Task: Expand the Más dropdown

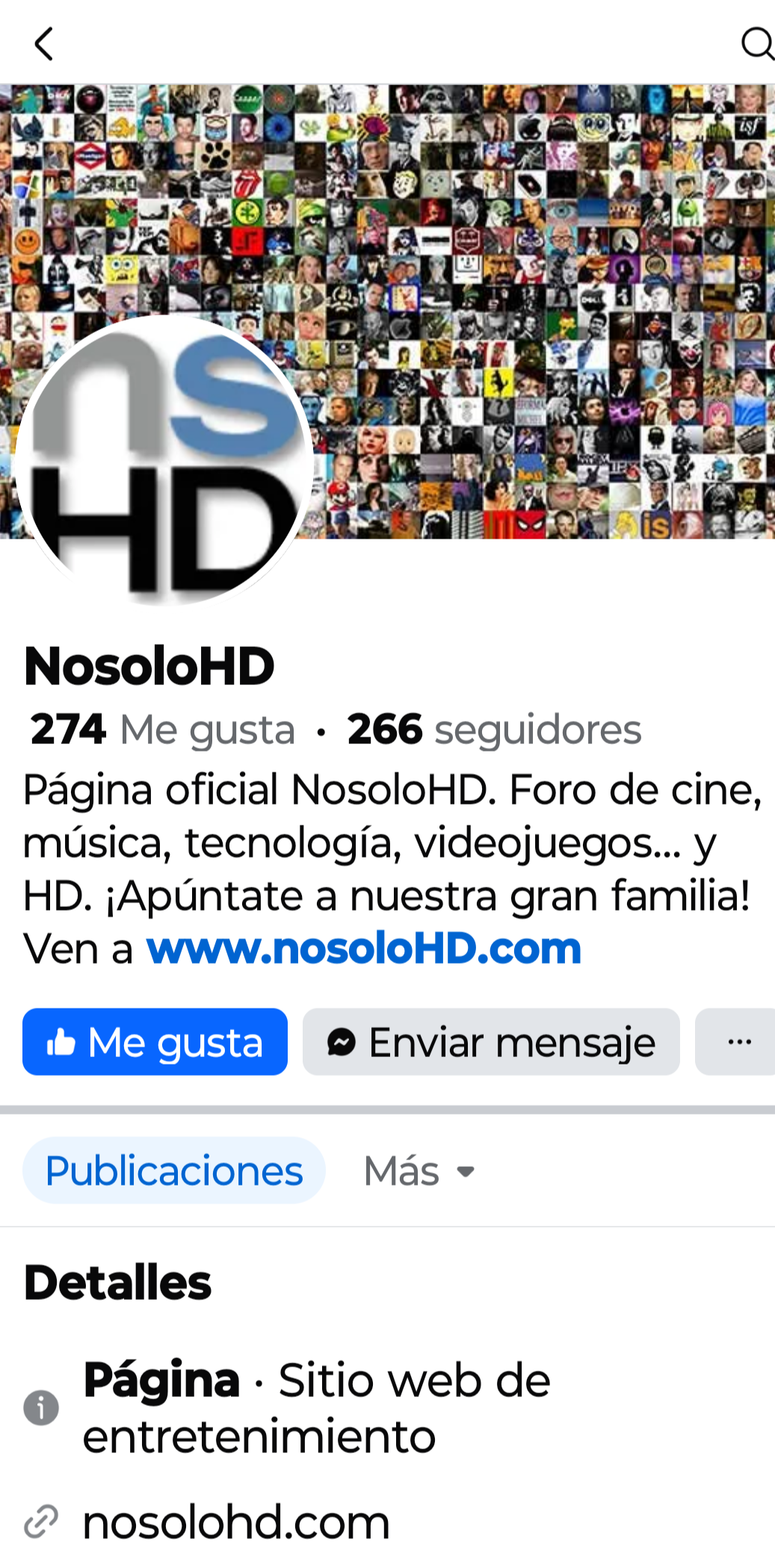Action: (419, 1171)
